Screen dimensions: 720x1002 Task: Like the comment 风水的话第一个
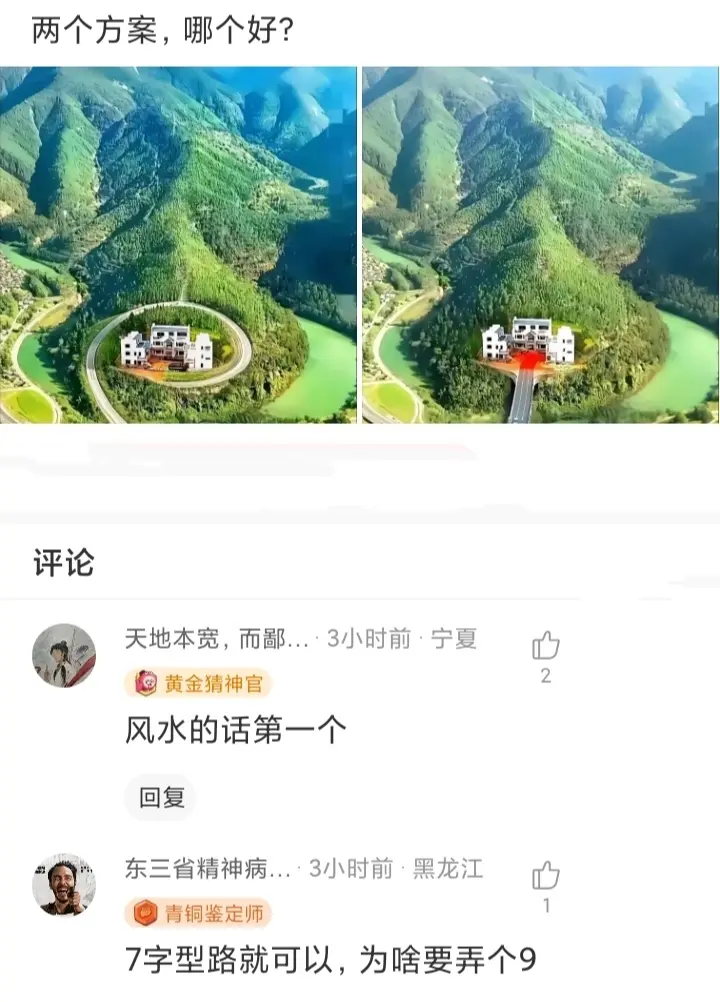546,646
